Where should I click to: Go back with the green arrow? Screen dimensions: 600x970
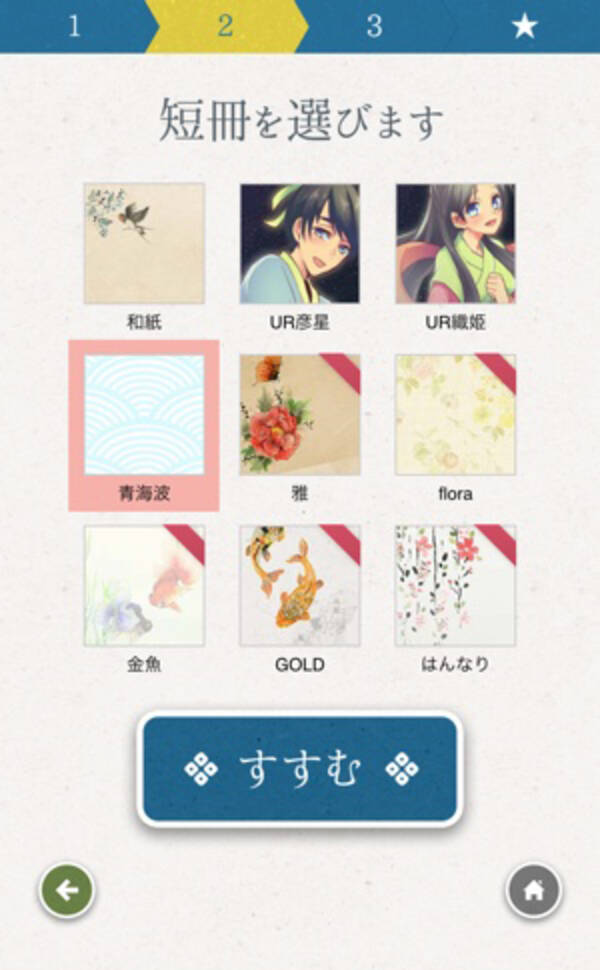[66, 890]
